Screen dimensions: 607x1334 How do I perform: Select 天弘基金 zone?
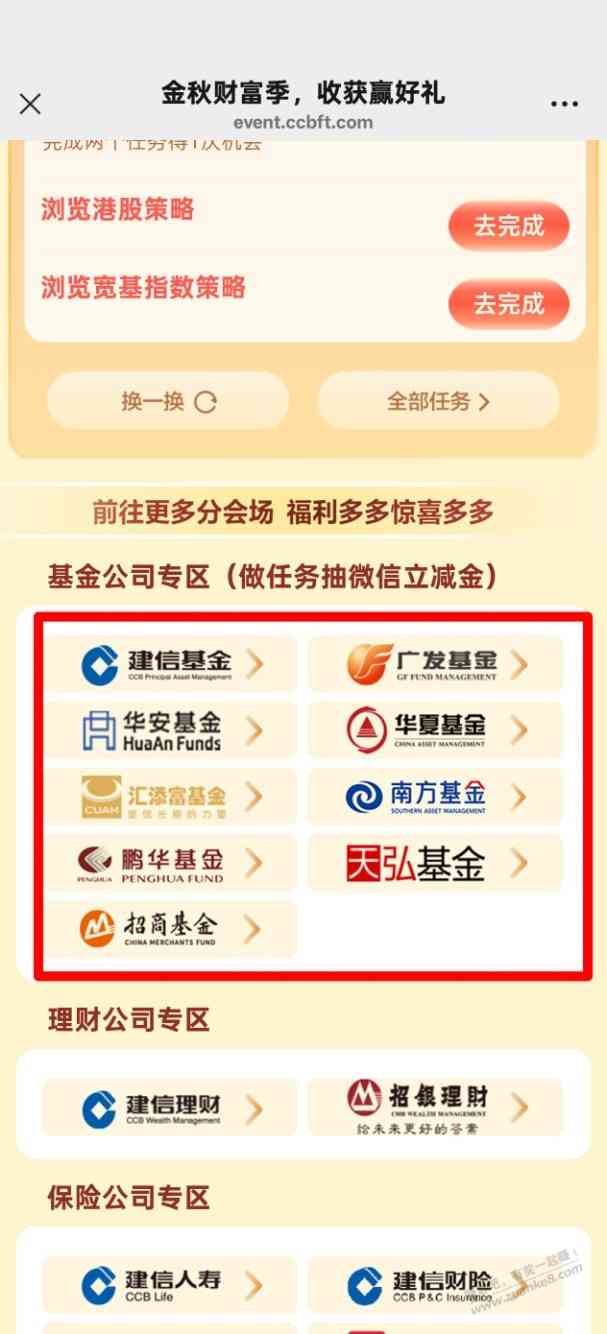click(x=435, y=863)
